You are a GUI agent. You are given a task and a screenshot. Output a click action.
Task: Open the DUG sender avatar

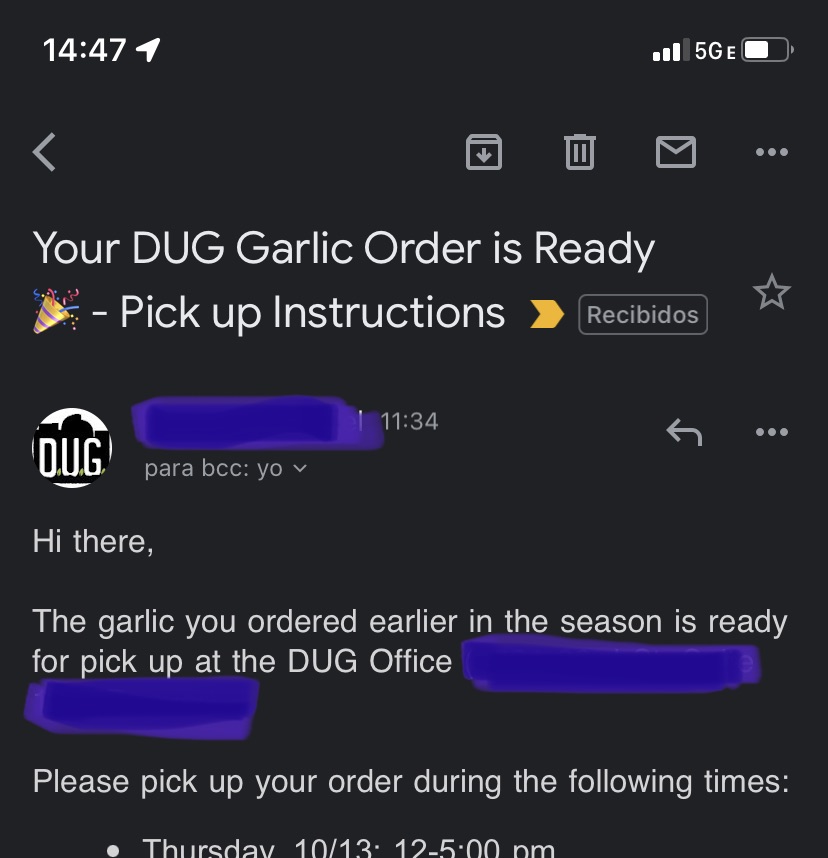[71, 448]
